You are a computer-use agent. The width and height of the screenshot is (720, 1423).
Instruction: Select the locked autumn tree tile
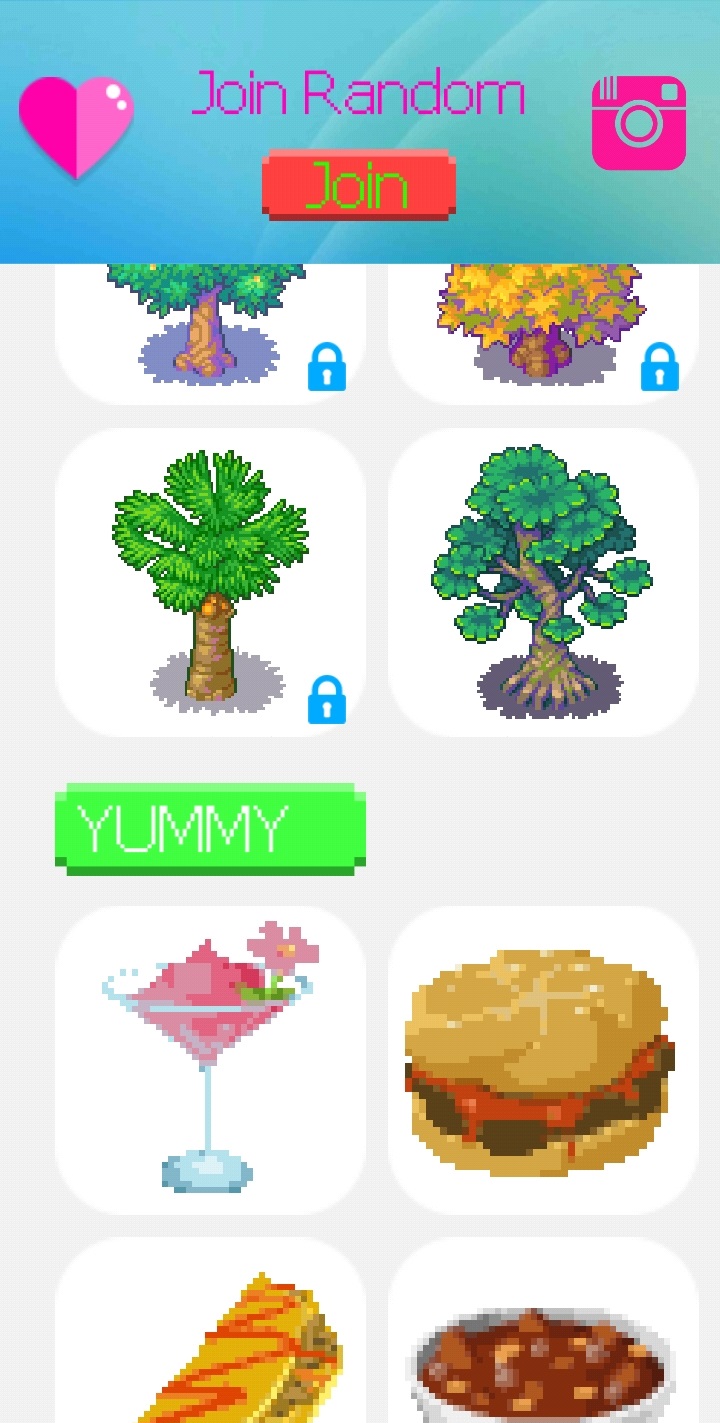tap(543, 333)
